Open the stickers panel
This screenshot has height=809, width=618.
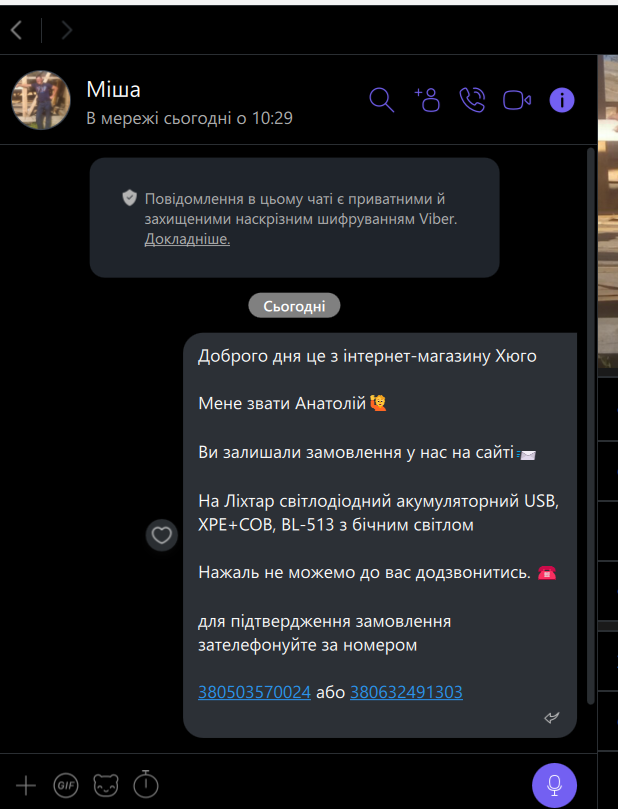pos(106,785)
